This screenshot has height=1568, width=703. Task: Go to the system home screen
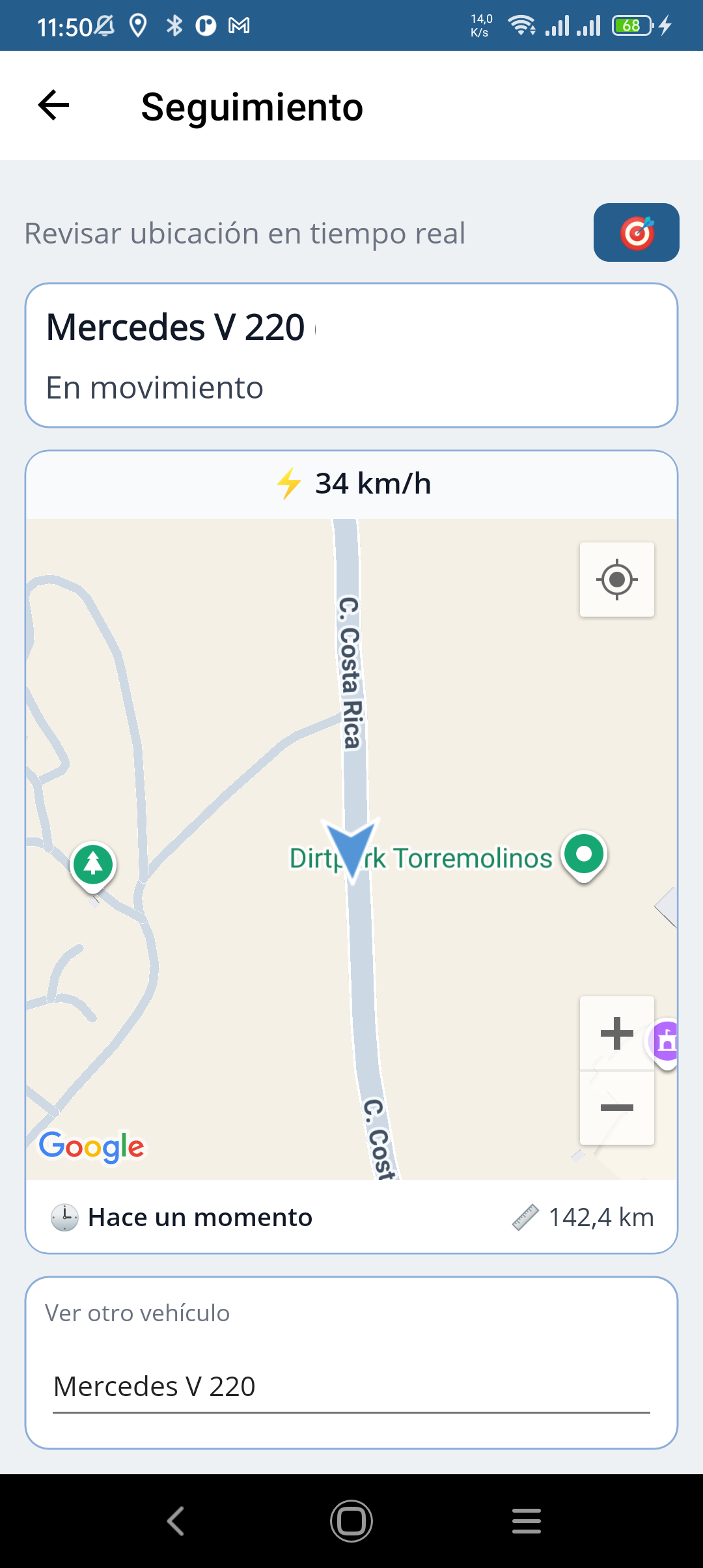tap(351, 1521)
